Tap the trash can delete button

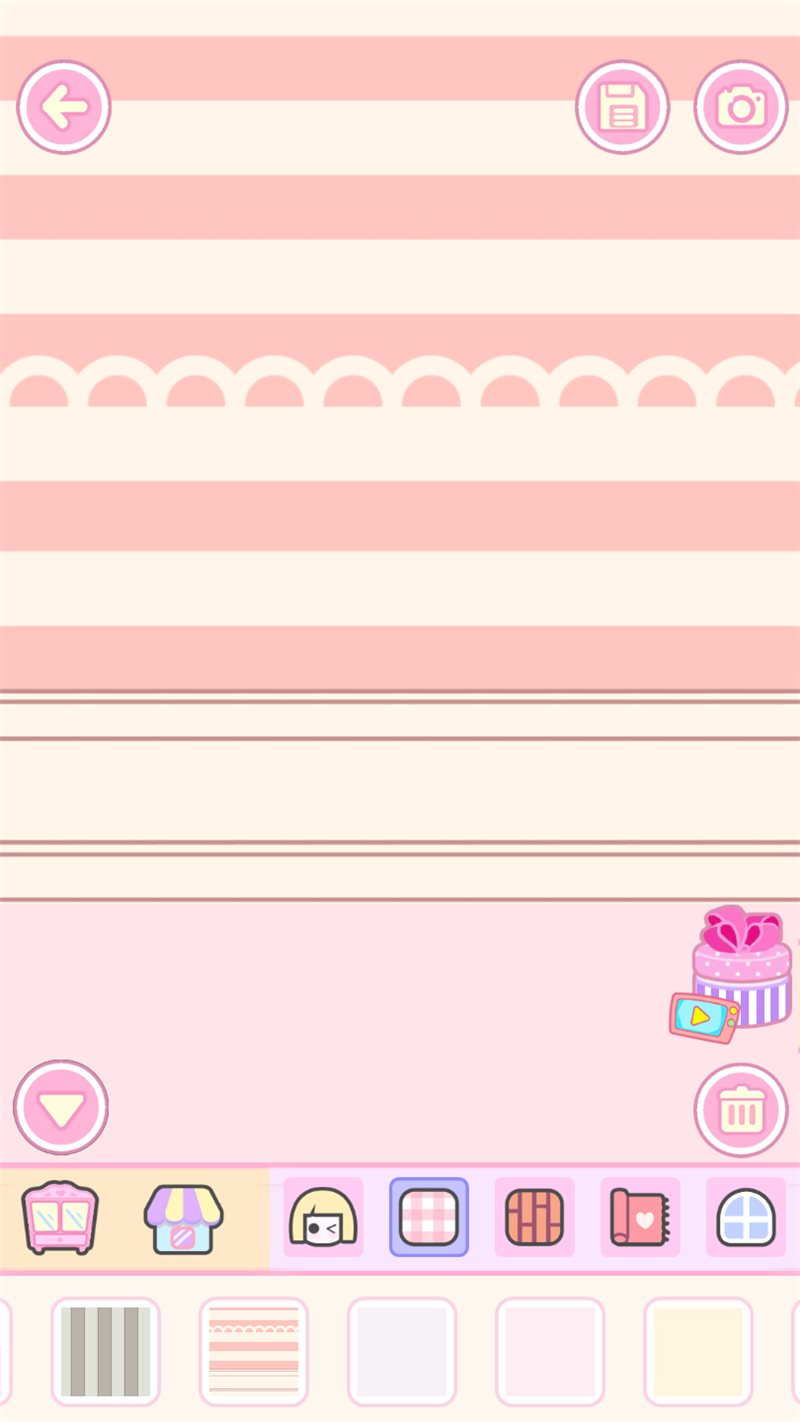741,1110
